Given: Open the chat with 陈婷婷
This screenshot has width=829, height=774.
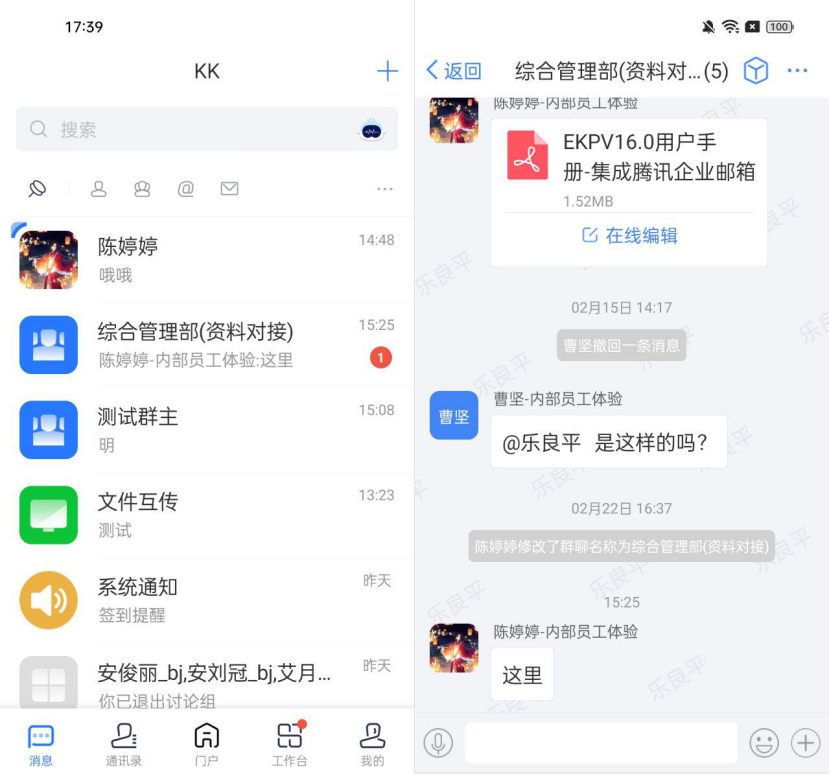Looking at the screenshot, I should click(207, 259).
